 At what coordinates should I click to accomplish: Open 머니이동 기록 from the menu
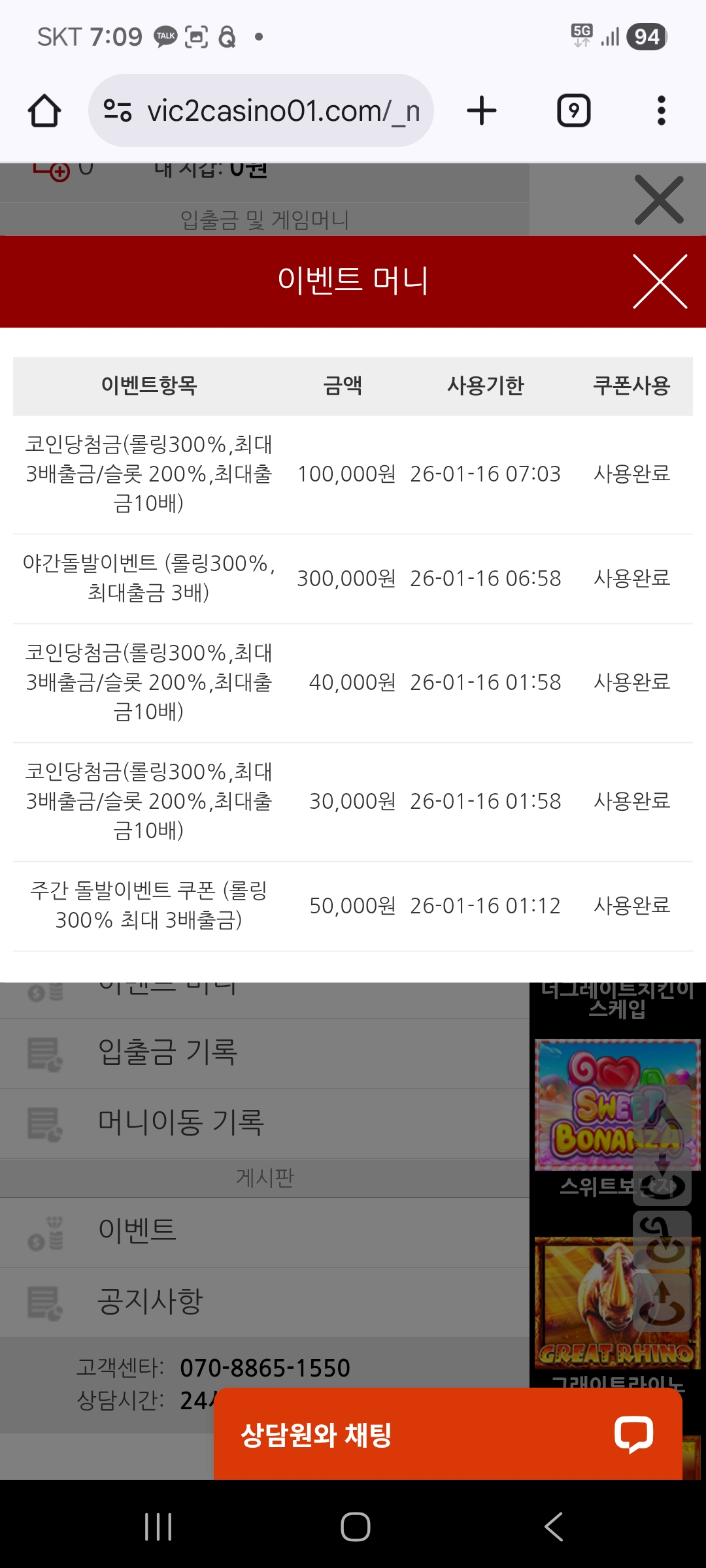click(180, 1122)
